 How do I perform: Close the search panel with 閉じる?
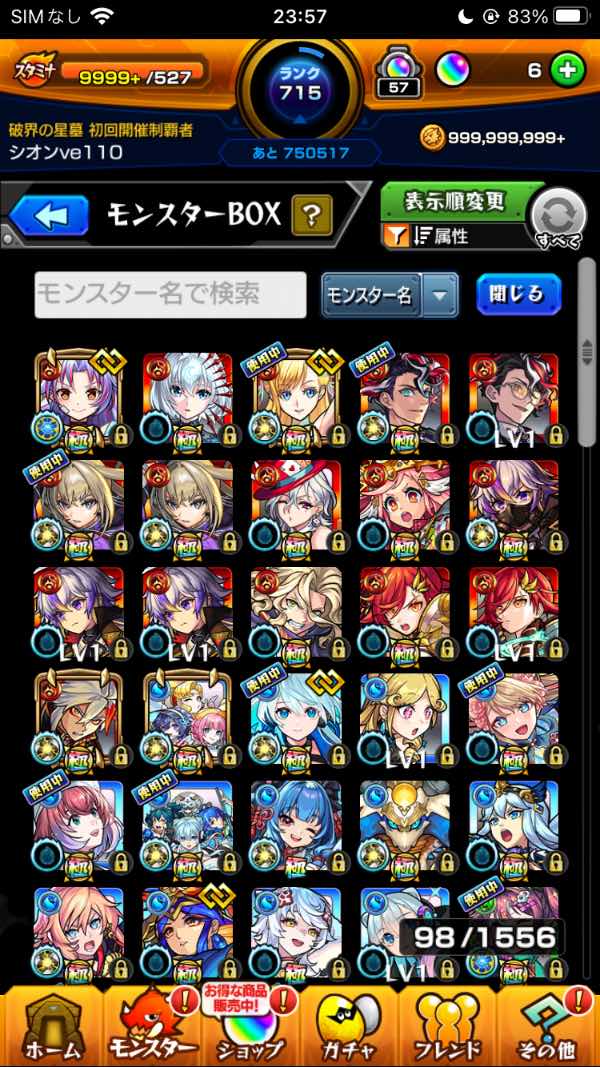(517, 294)
